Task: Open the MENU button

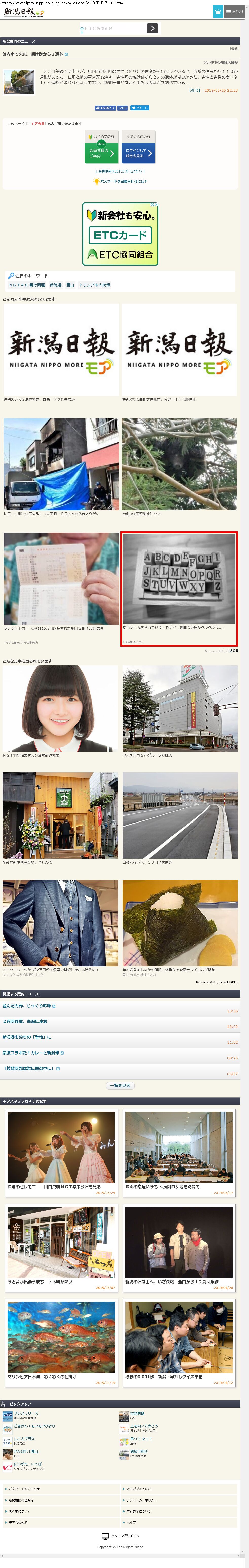Action: tap(234, 12)
